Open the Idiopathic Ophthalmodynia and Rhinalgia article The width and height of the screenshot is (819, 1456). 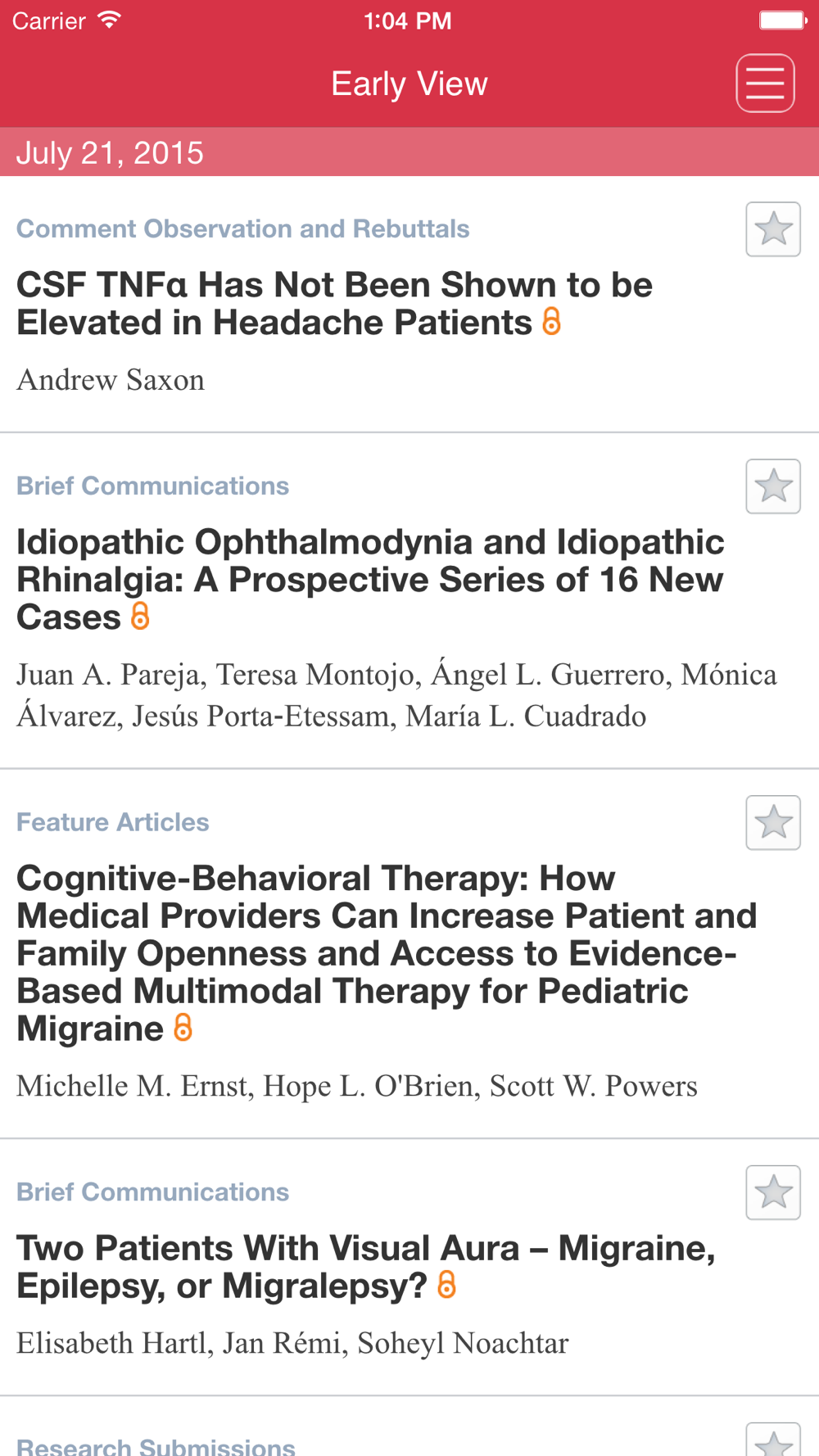pos(370,580)
